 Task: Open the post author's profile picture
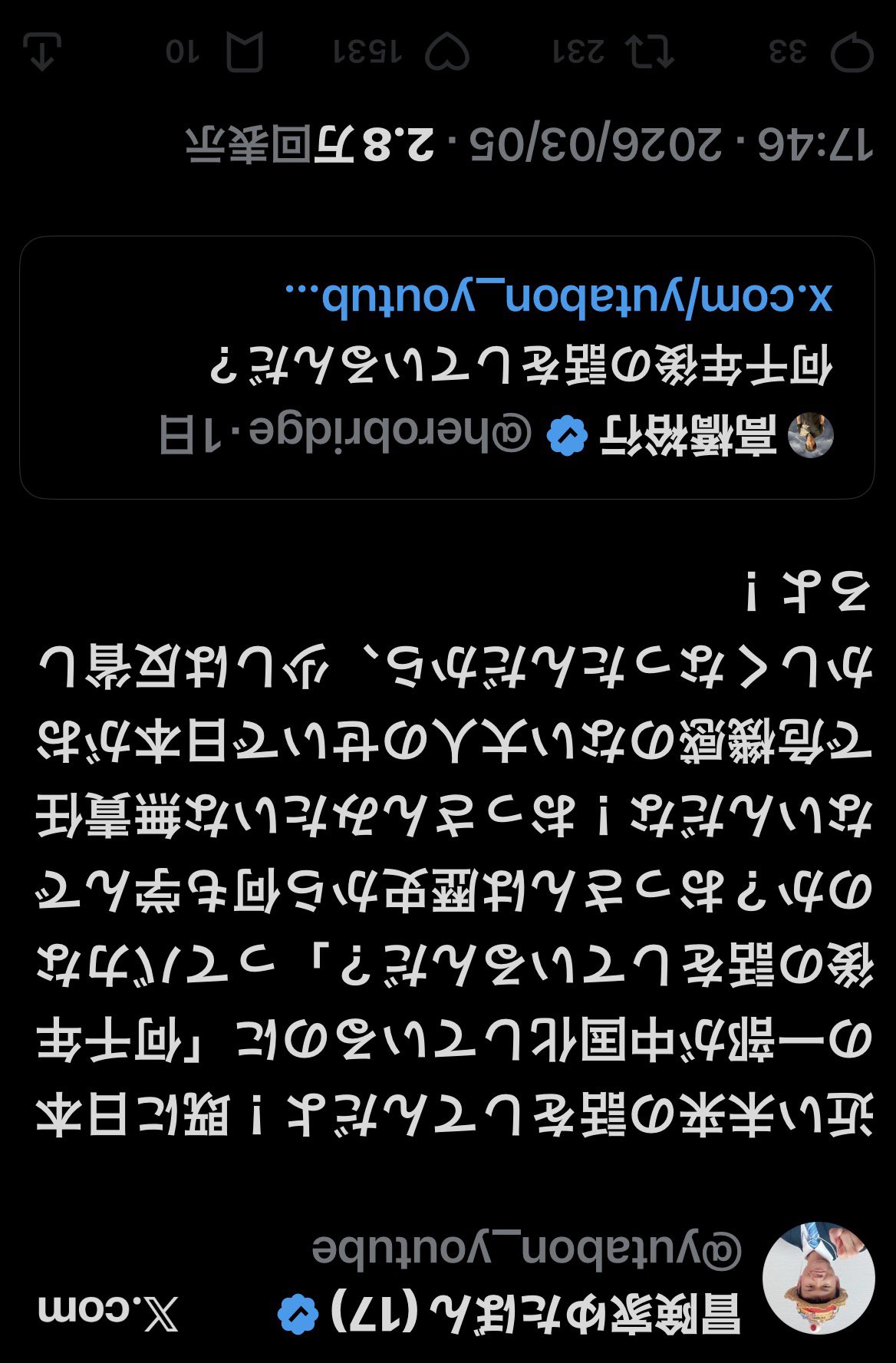pos(819,1278)
